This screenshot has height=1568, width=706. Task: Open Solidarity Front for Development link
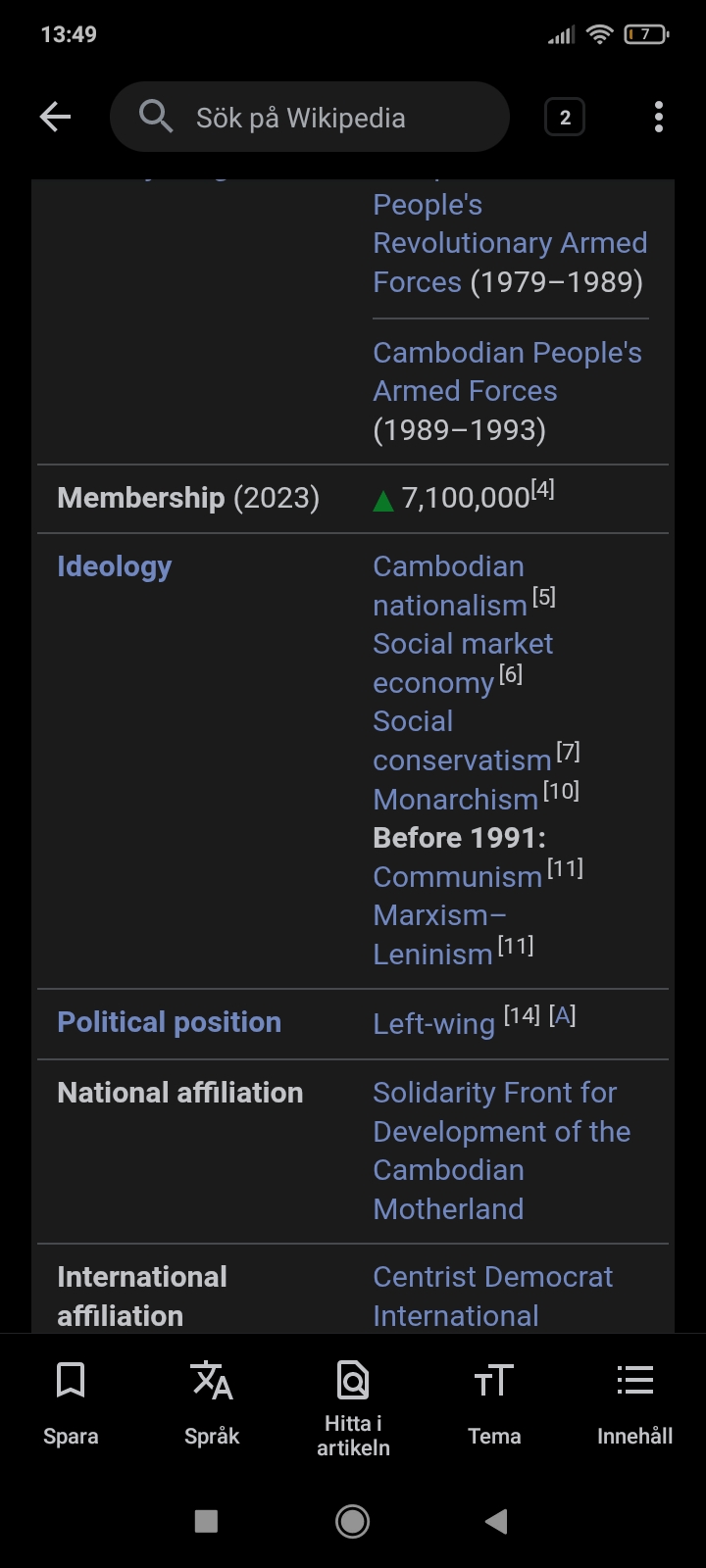(501, 1151)
